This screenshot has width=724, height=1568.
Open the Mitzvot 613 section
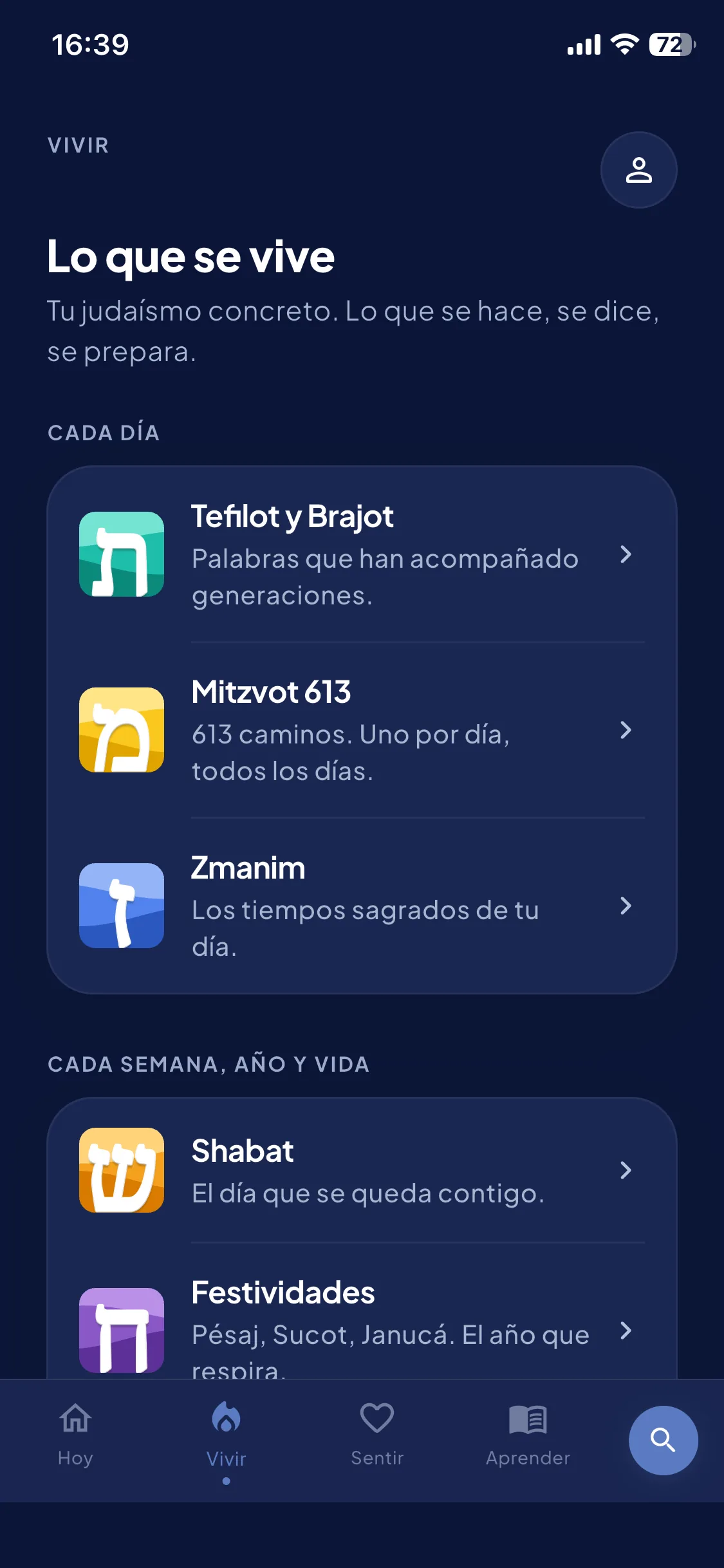coord(362,730)
